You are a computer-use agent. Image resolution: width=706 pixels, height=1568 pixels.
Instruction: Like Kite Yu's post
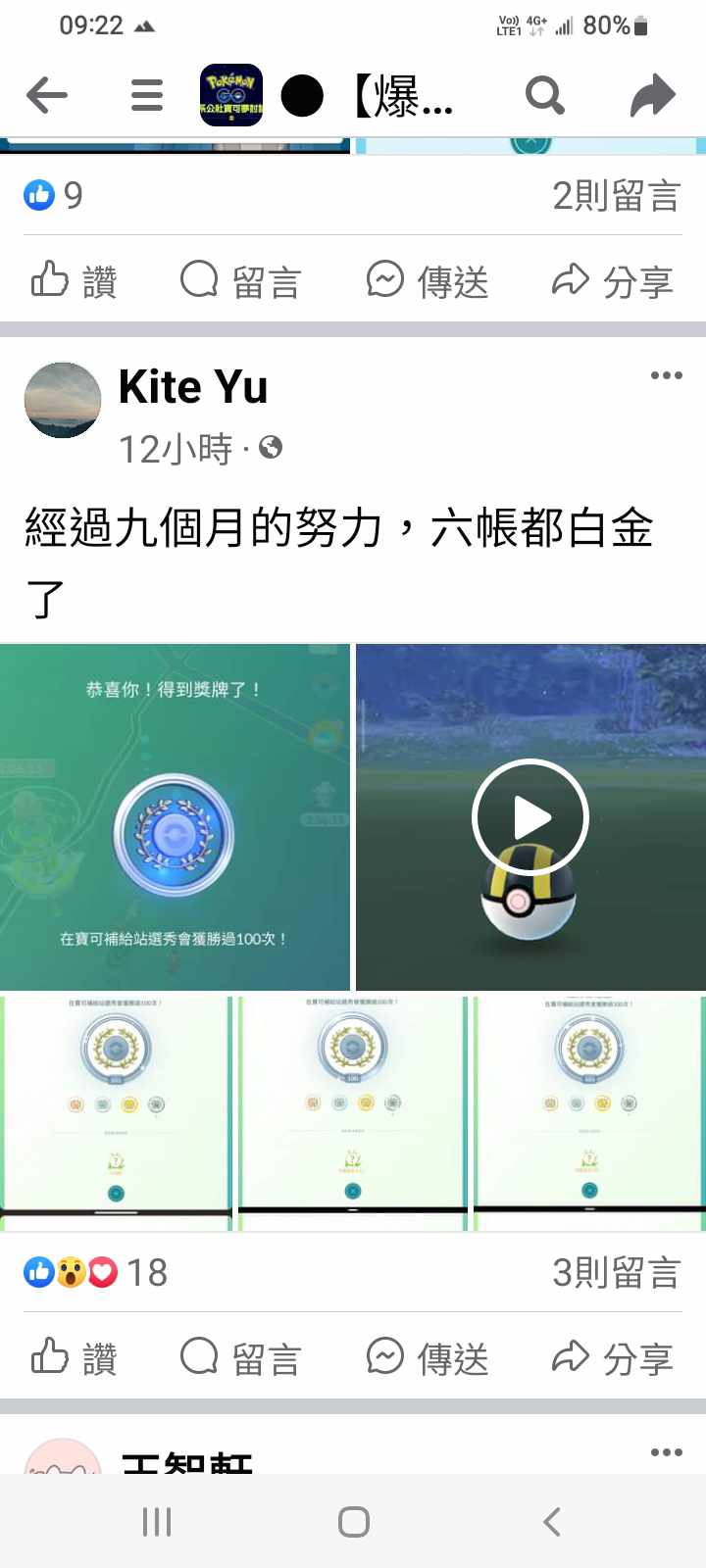click(x=75, y=1358)
